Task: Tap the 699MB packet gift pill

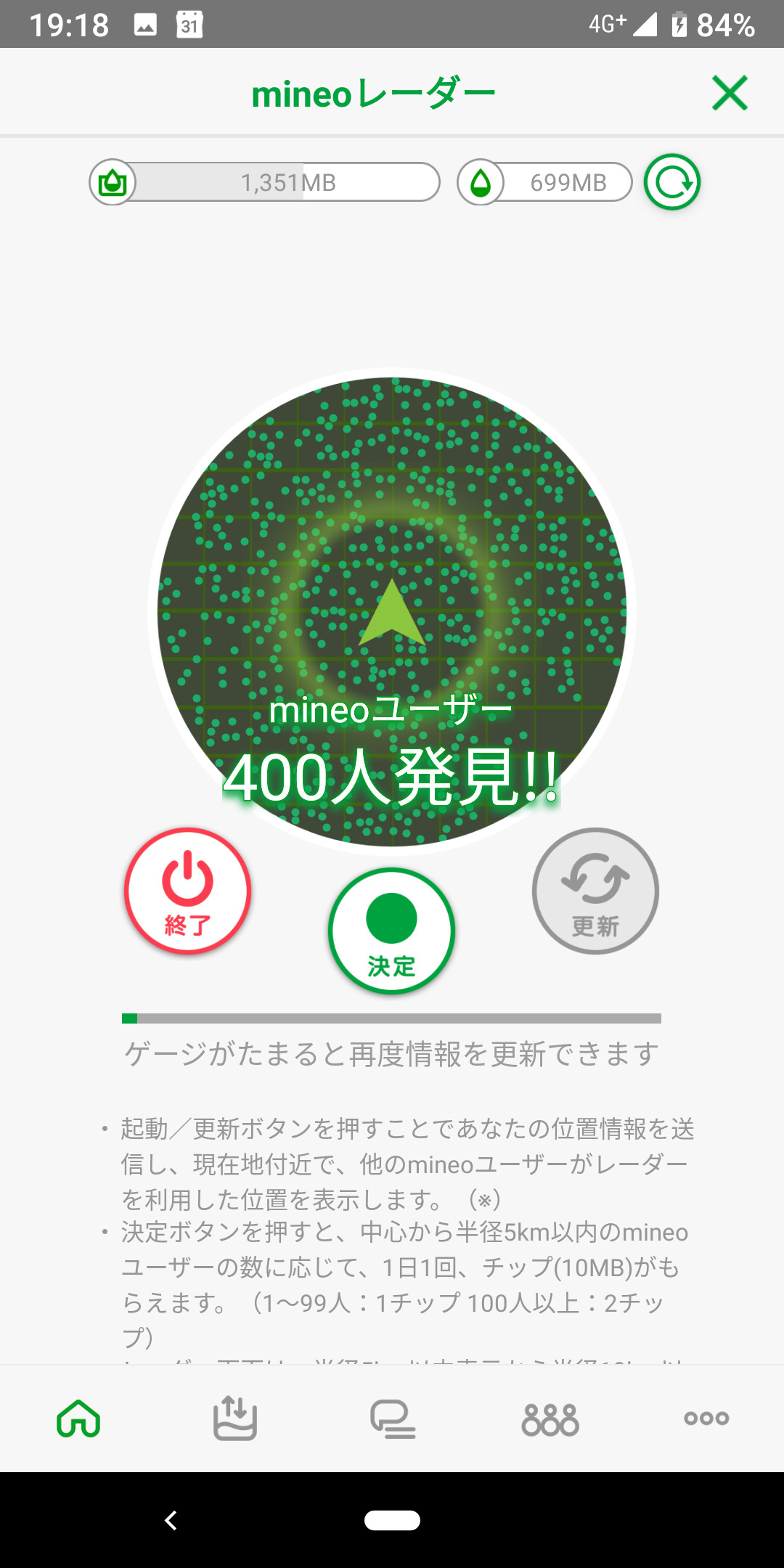Action: (x=544, y=182)
